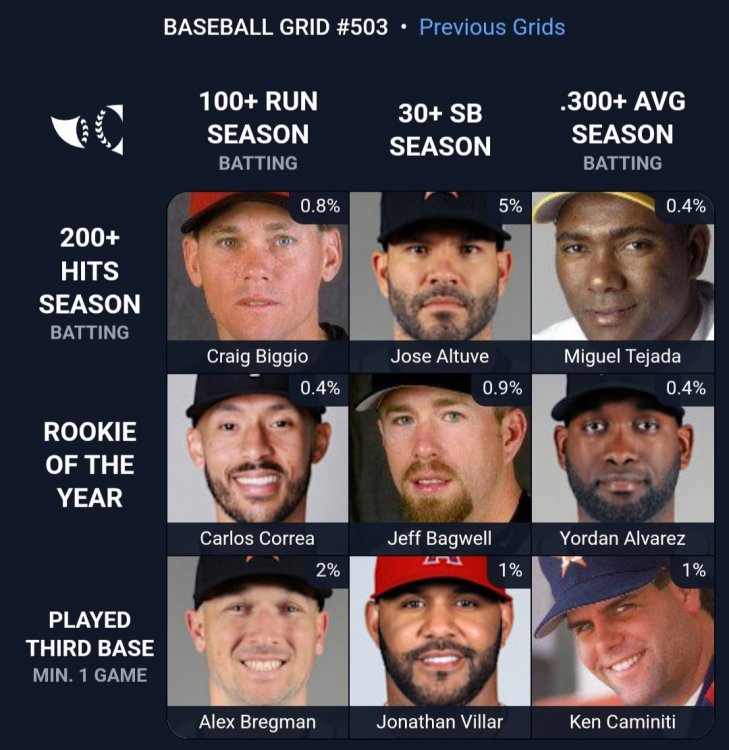Select the Carlos Correa grid cell
This screenshot has height=750, width=729.
point(257,464)
